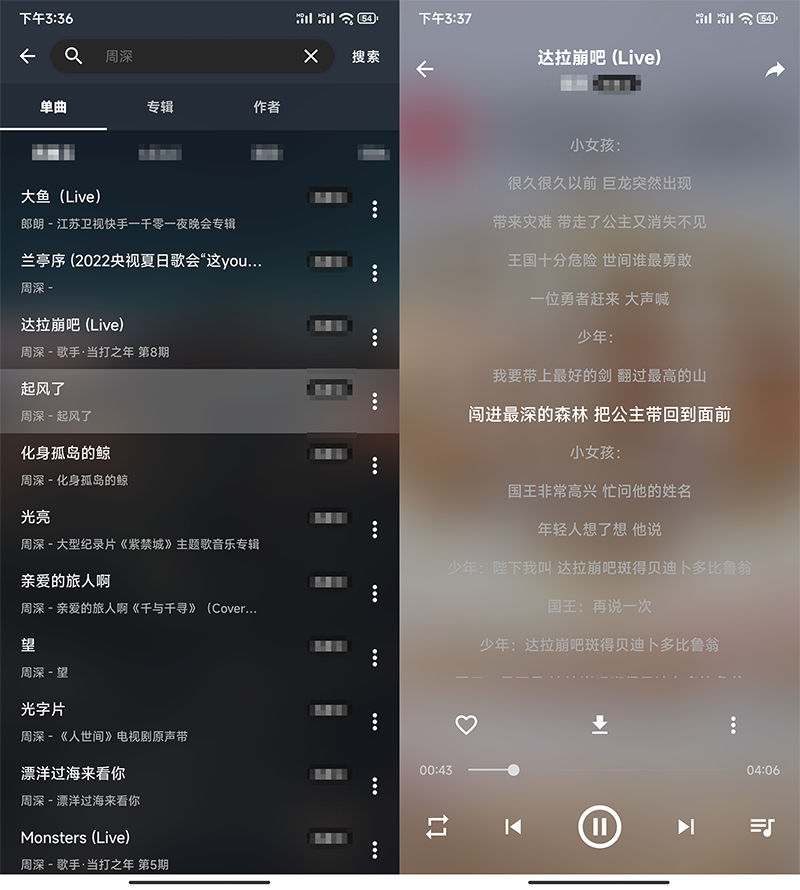Focus the 周深 search field
The image size is (800, 890).
190,57
